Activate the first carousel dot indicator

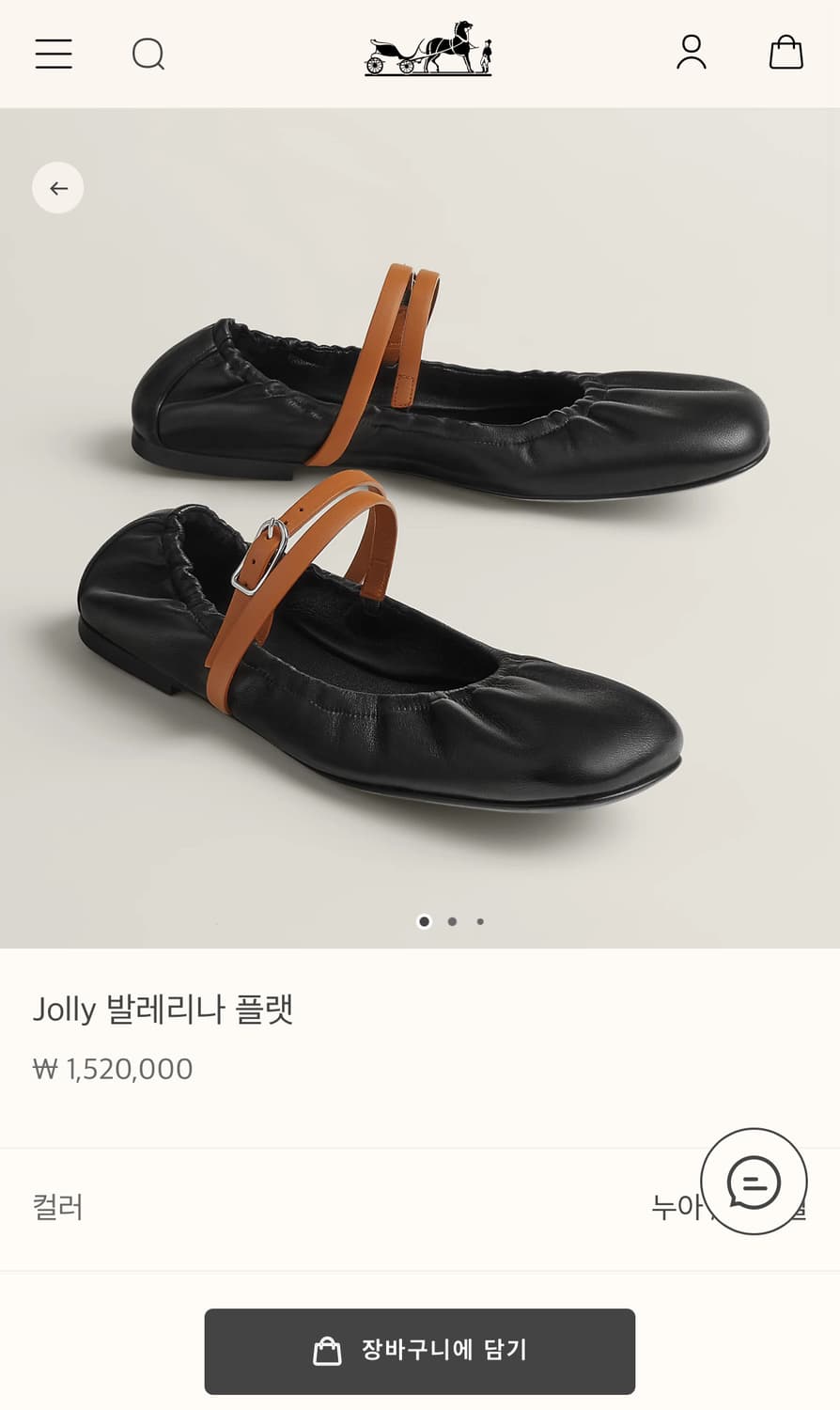point(424,922)
